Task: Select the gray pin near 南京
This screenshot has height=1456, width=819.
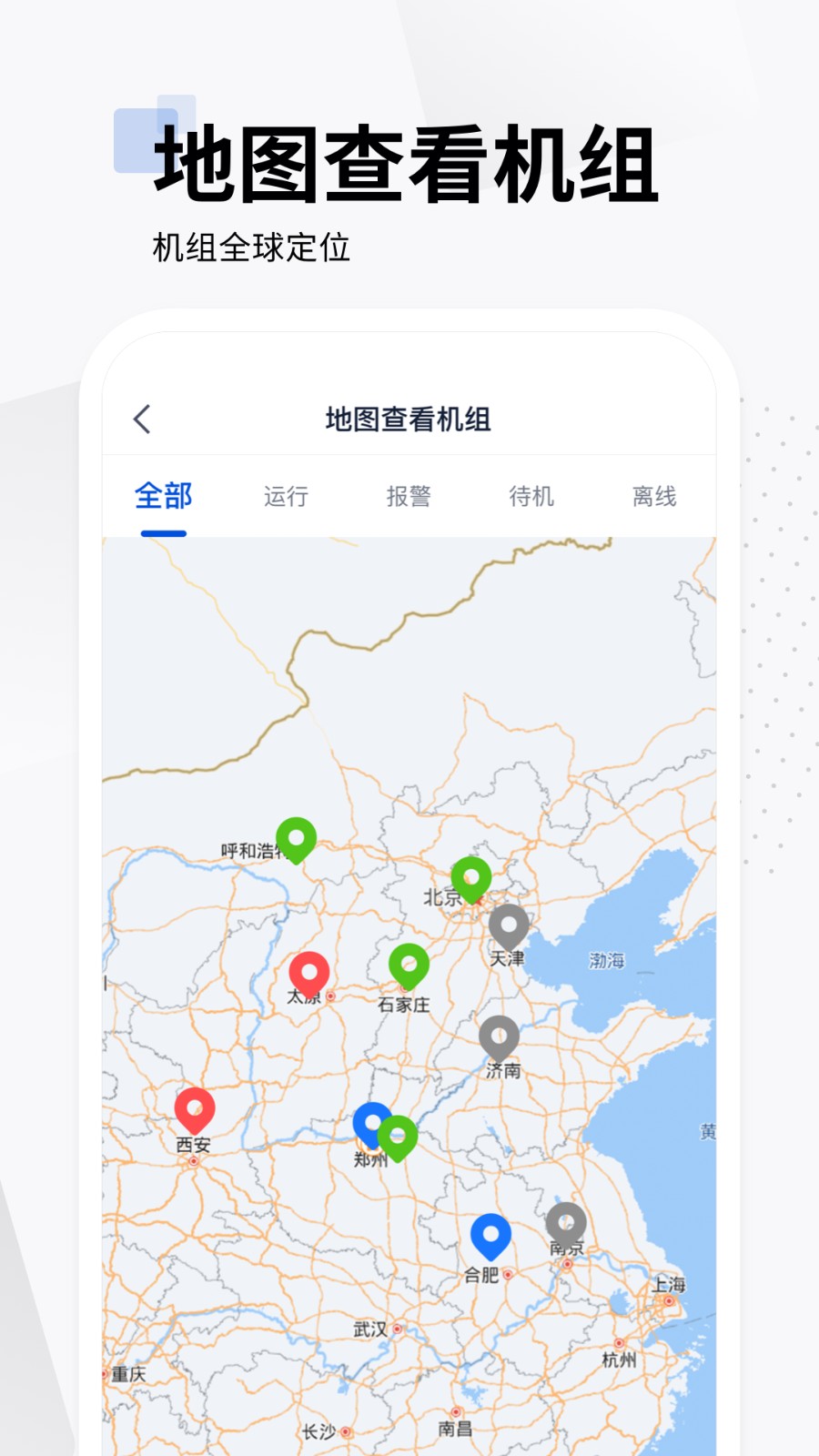Action: pyautogui.click(x=565, y=1219)
